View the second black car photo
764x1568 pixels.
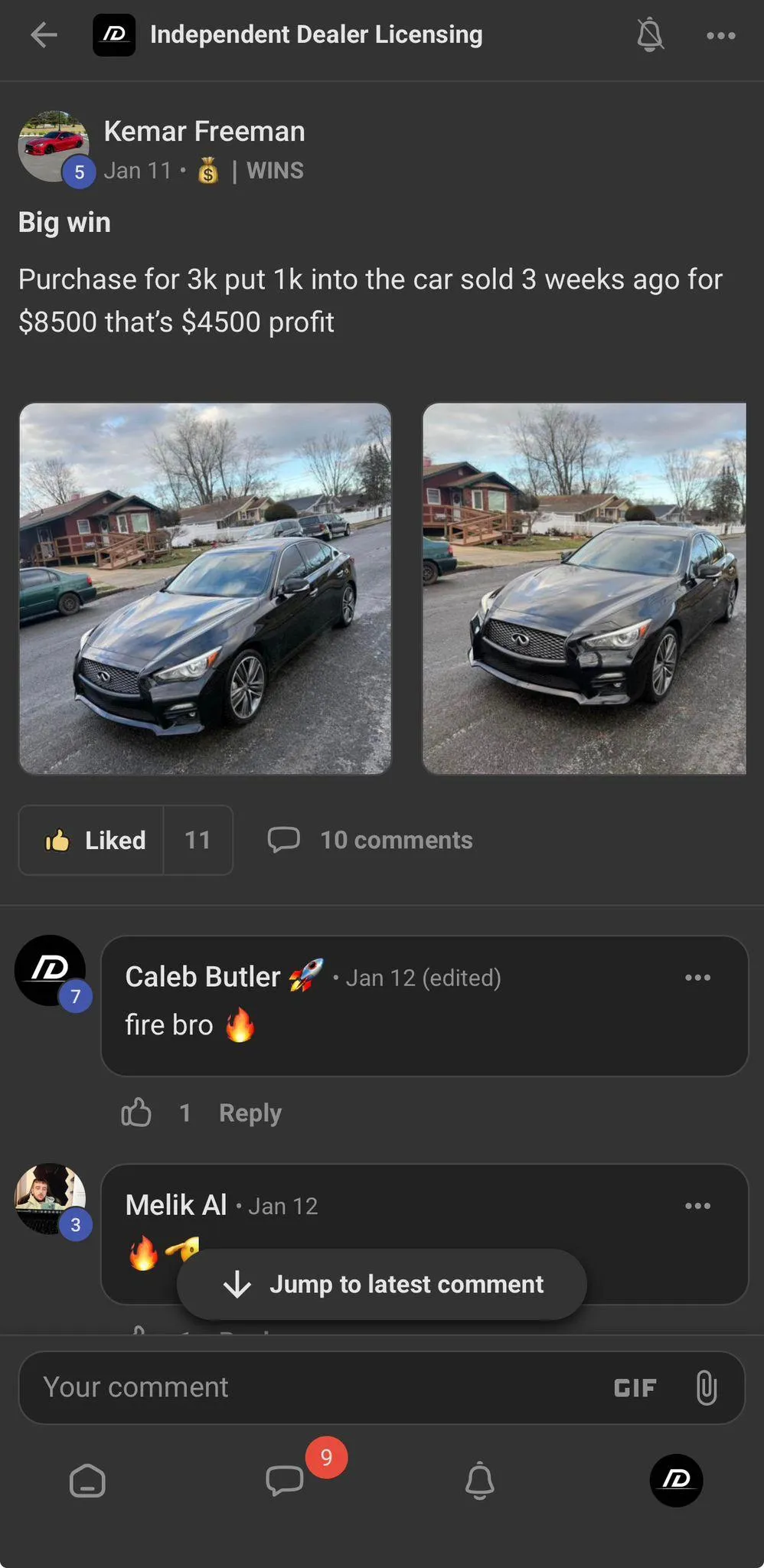coord(584,588)
